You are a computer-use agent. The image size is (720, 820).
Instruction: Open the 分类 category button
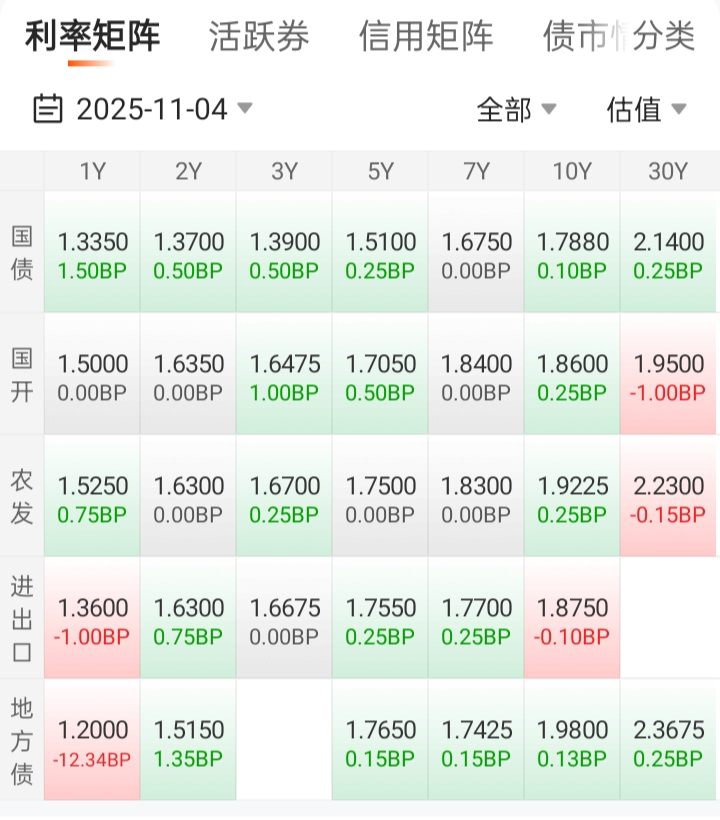point(665,38)
